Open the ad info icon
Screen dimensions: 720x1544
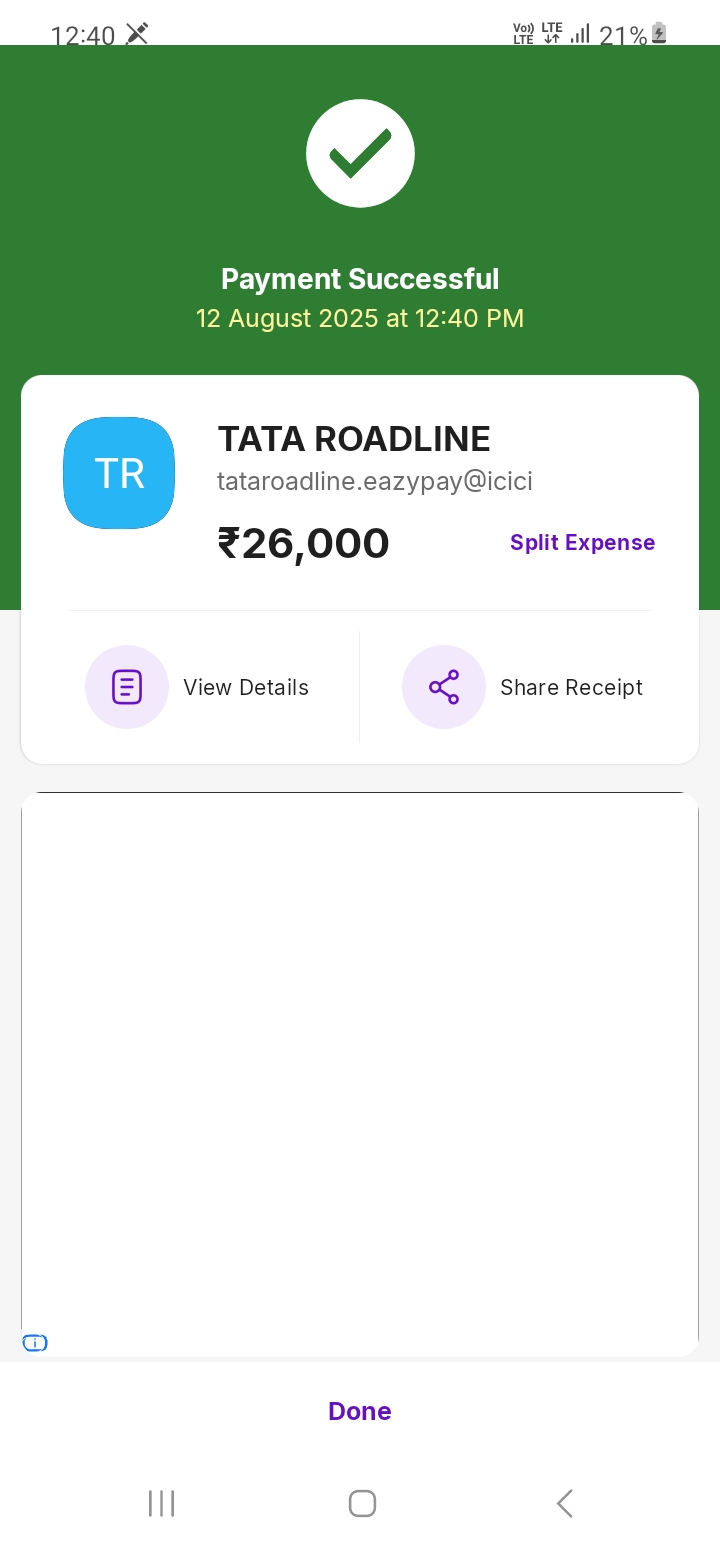point(35,1343)
